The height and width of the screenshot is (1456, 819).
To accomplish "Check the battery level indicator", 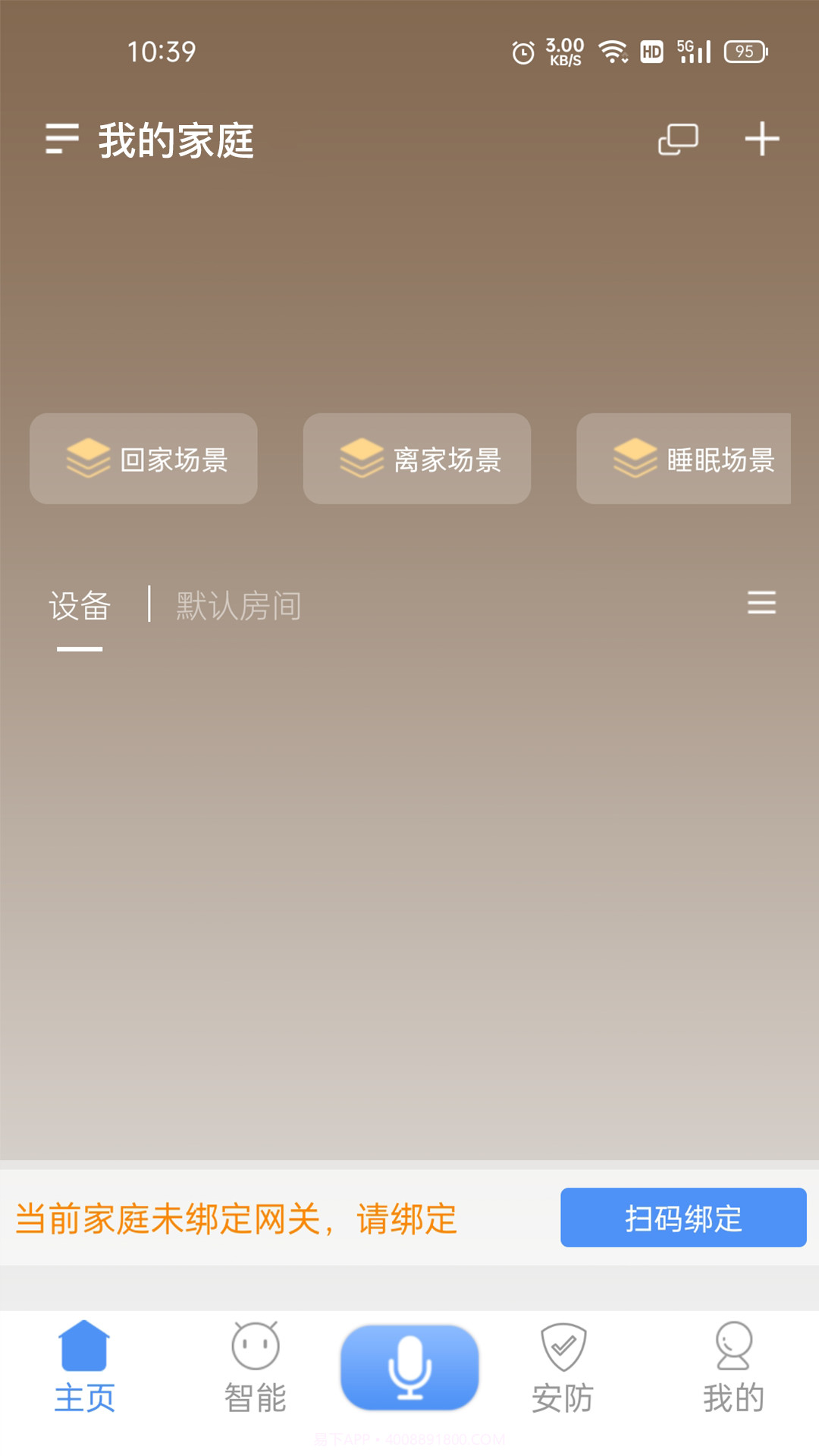I will tap(745, 52).
